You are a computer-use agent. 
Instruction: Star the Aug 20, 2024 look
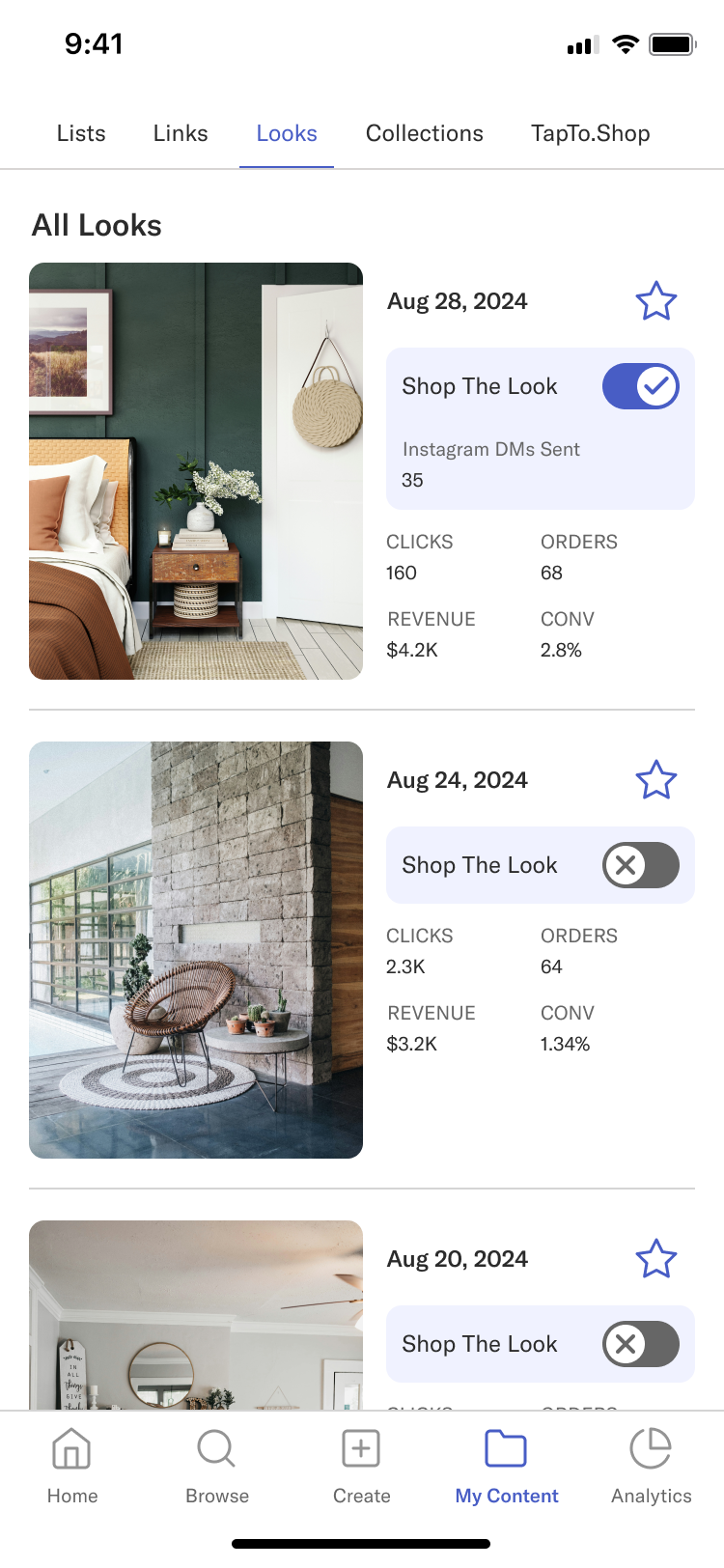coord(655,1259)
